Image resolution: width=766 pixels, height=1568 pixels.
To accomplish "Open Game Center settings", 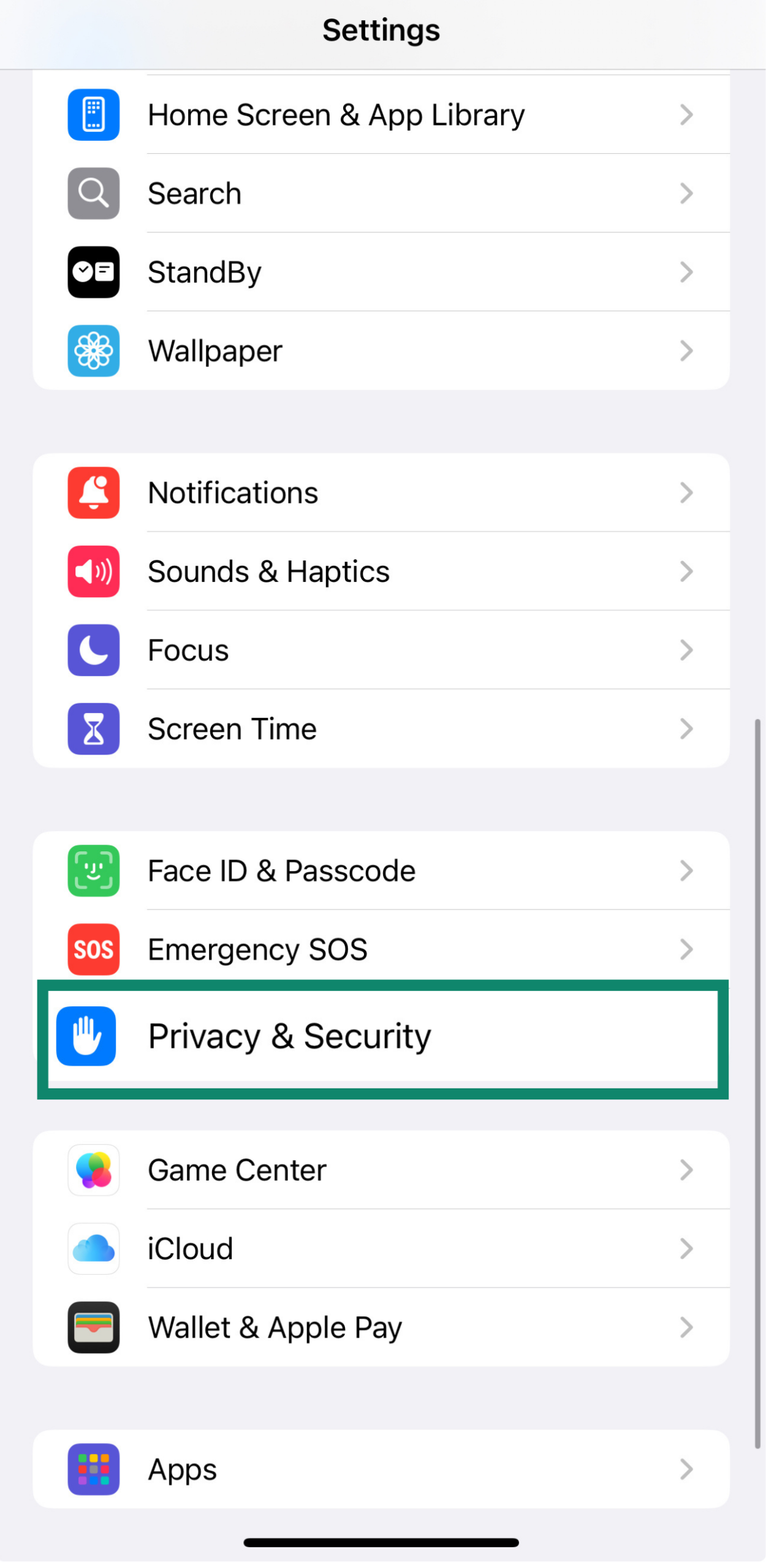I will tap(380, 1170).
